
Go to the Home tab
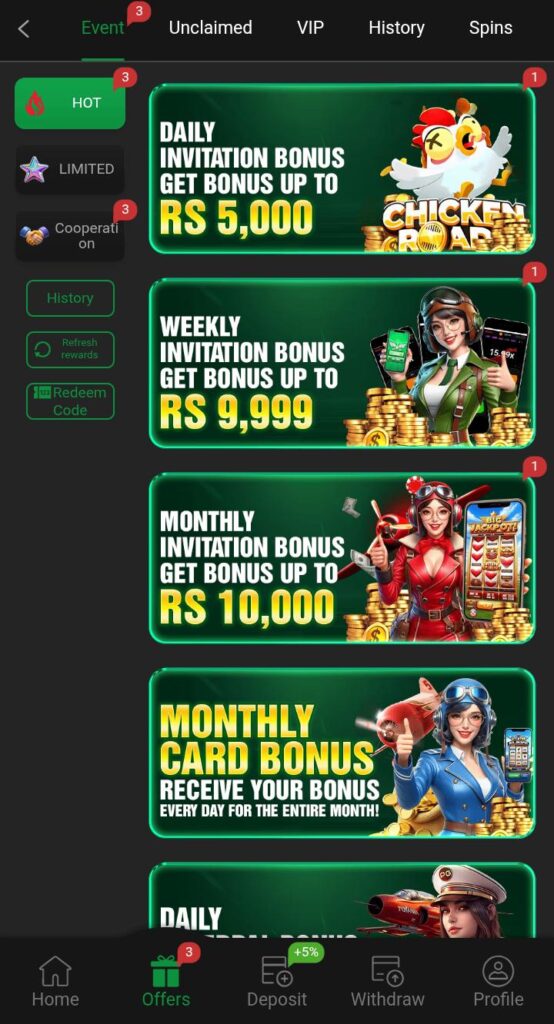(56, 982)
